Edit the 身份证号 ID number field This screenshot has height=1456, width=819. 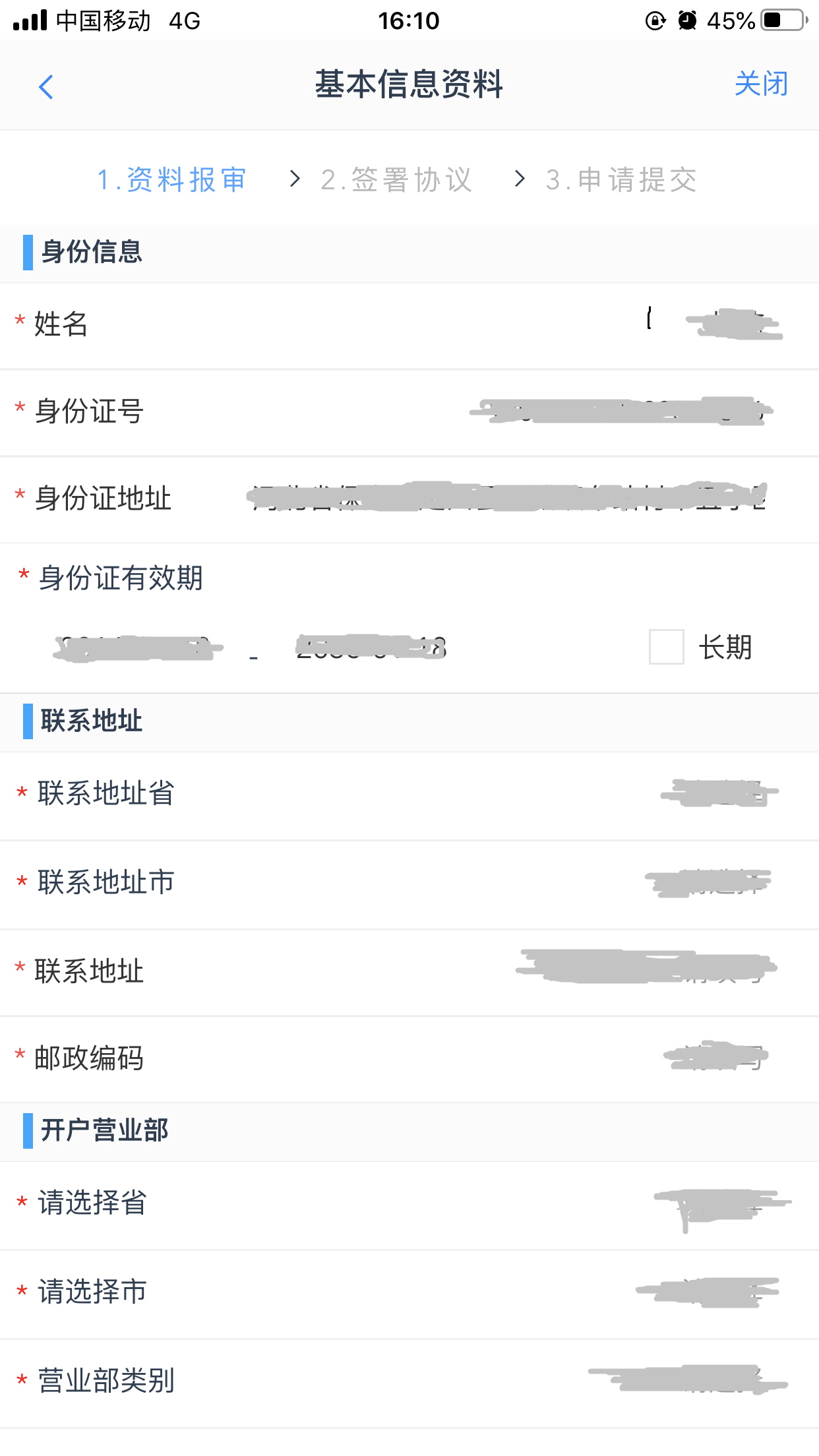409,413
